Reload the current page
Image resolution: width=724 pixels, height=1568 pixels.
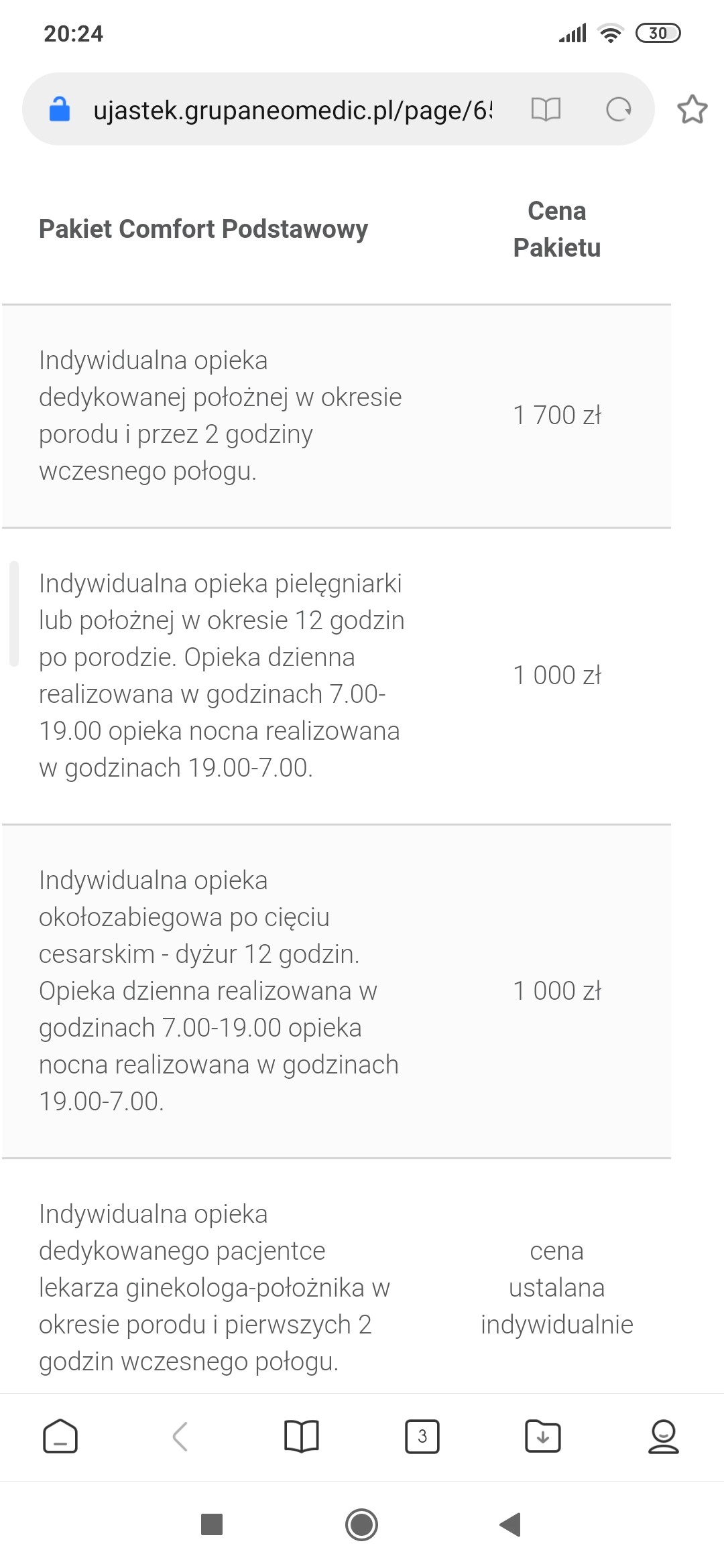click(618, 109)
